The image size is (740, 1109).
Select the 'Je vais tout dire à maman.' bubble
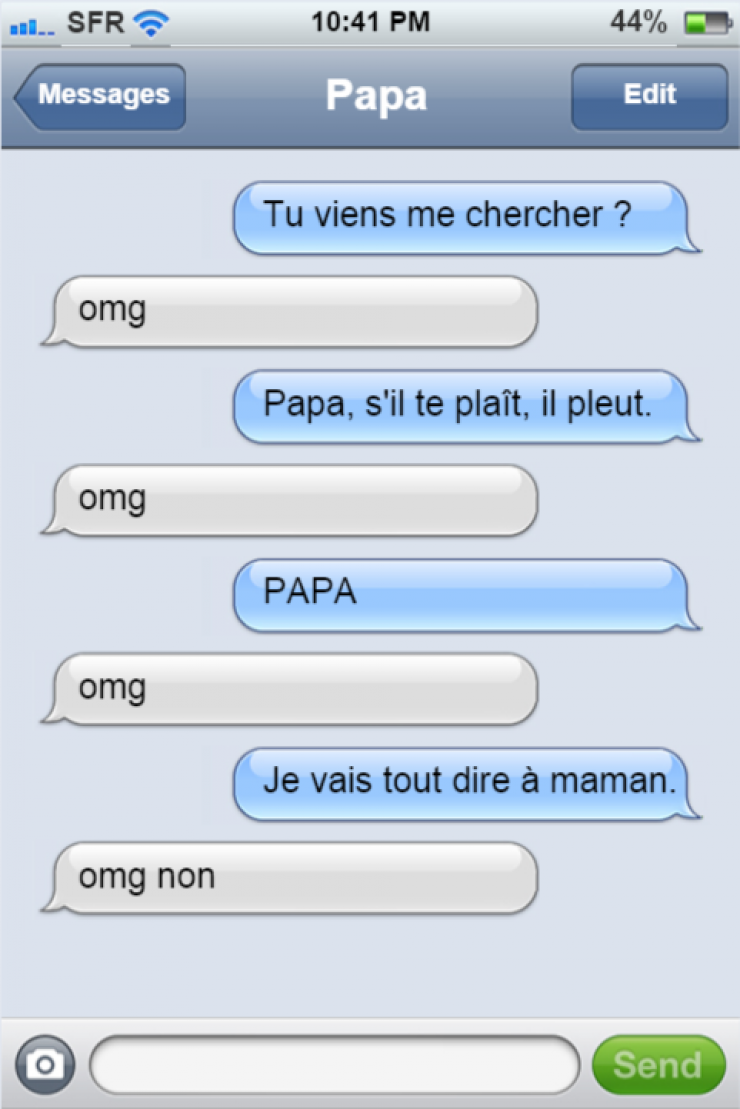coord(465,783)
